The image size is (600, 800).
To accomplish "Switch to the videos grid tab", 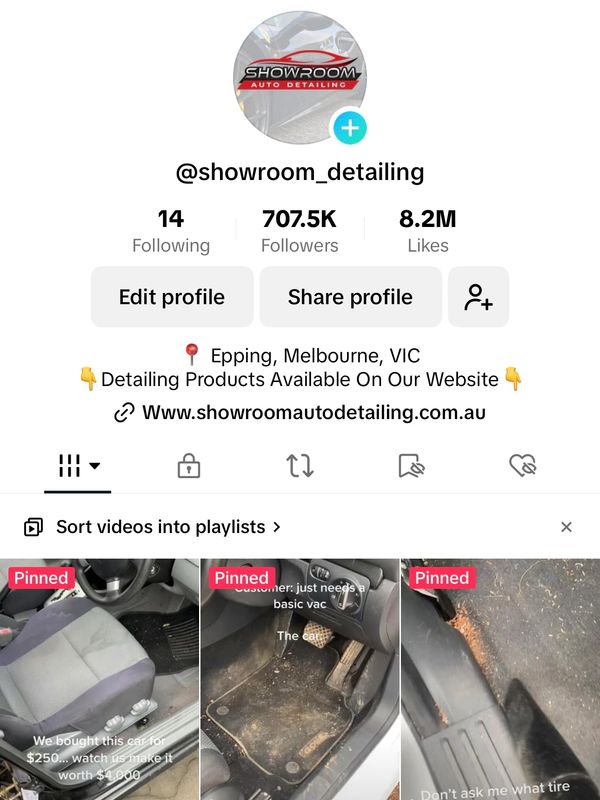I will (78, 465).
